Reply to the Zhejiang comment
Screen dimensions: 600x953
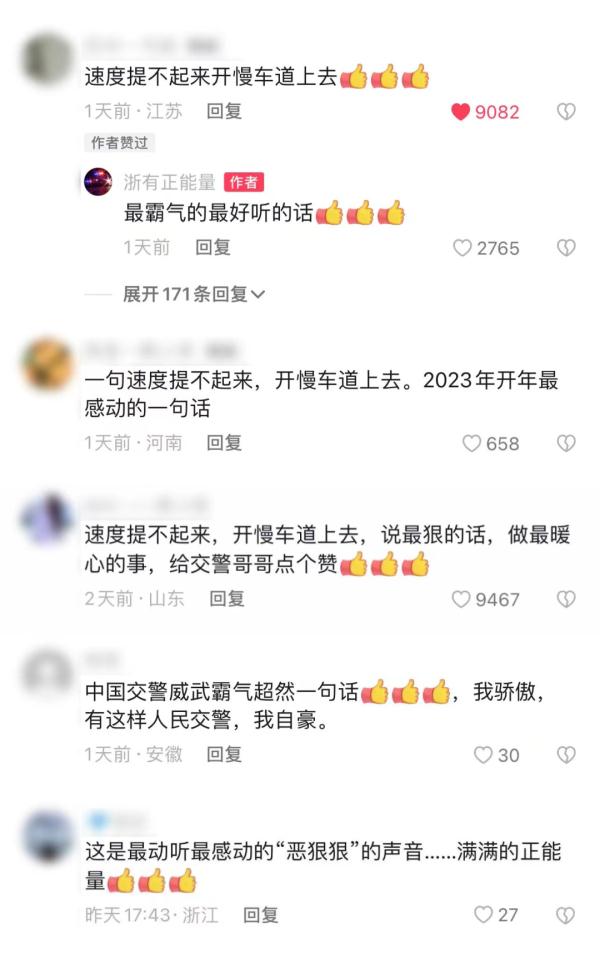261,914
